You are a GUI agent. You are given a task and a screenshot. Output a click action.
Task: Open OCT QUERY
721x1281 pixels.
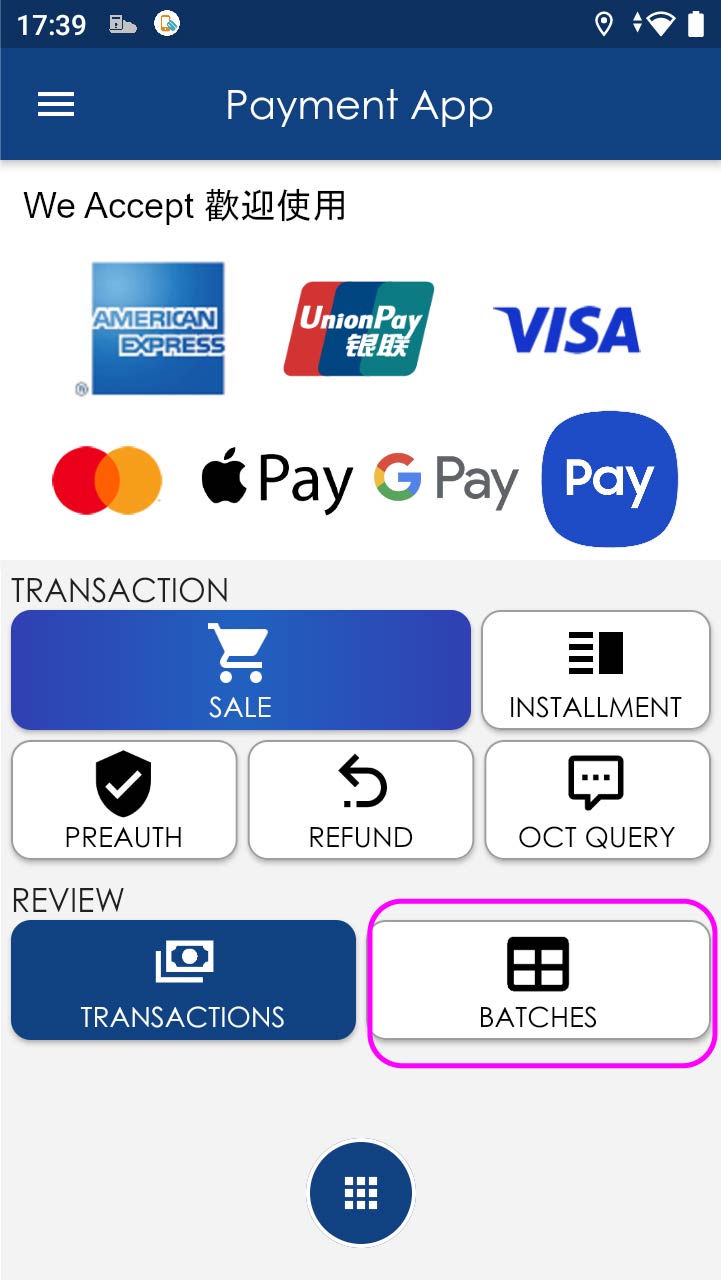tap(597, 800)
